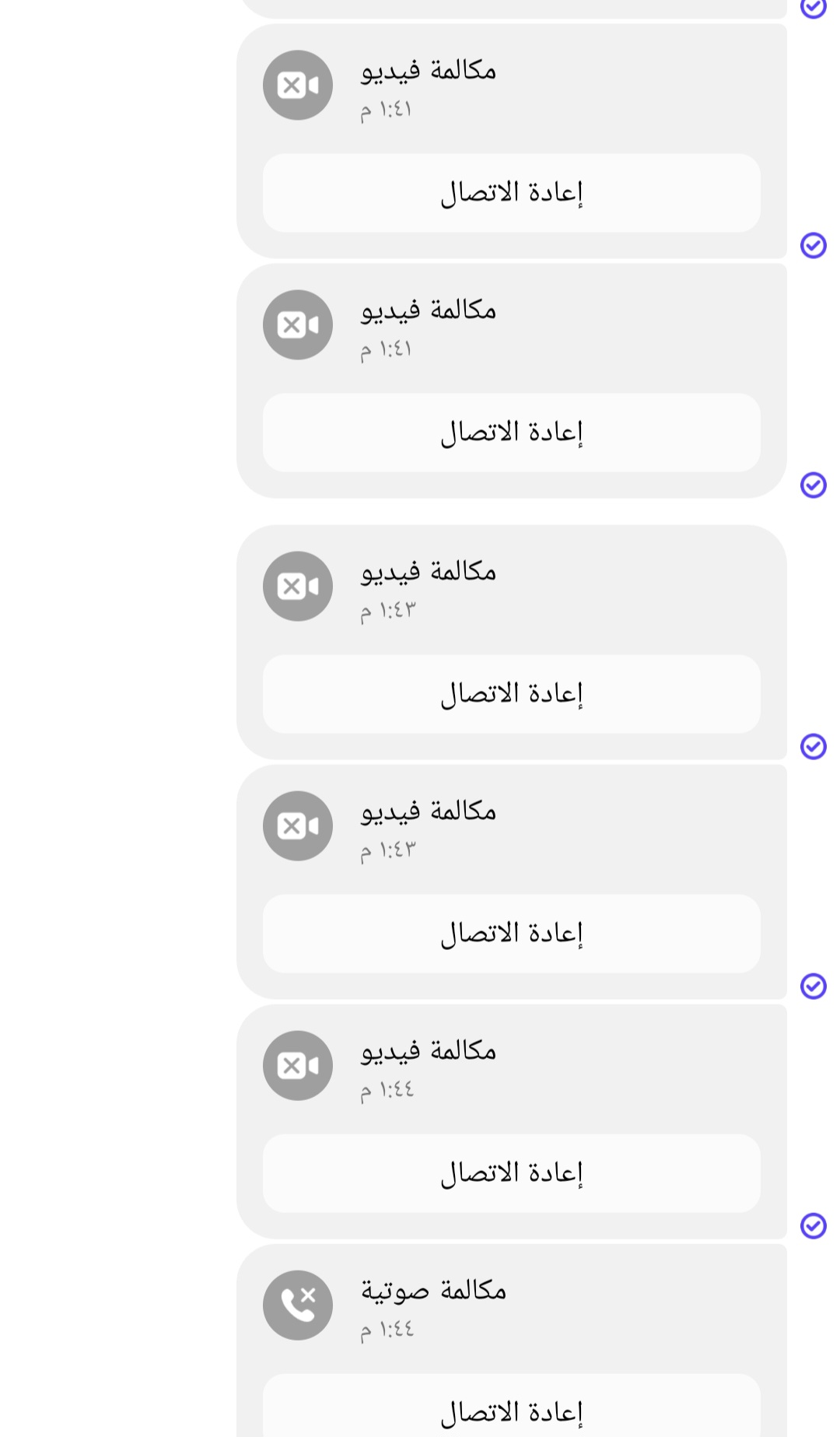Click the missed video call camera icon at ١:٤١
This screenshot has height=1437, width=840.
tap(297, 86)
